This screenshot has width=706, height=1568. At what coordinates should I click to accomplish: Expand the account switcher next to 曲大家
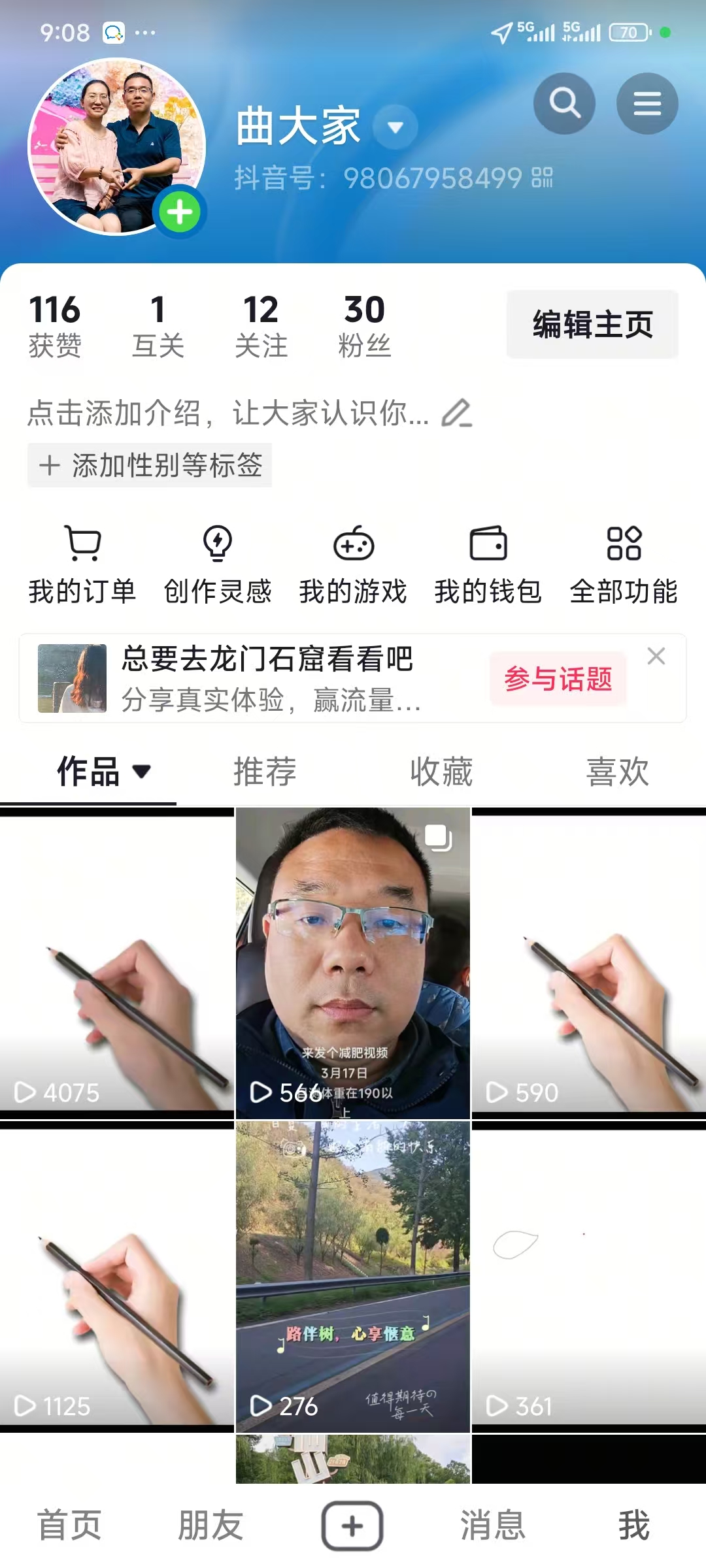pyautogui.click(x=395, y=127)
